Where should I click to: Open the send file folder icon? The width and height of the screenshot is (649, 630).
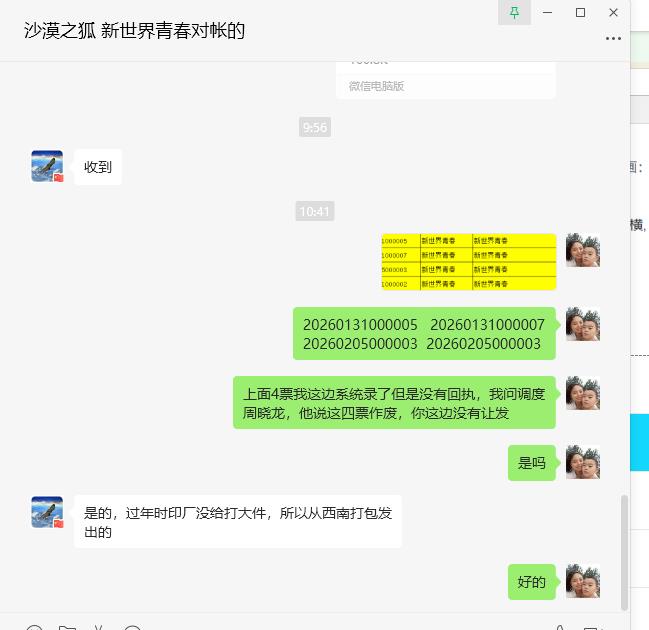[x=67, y=627]
